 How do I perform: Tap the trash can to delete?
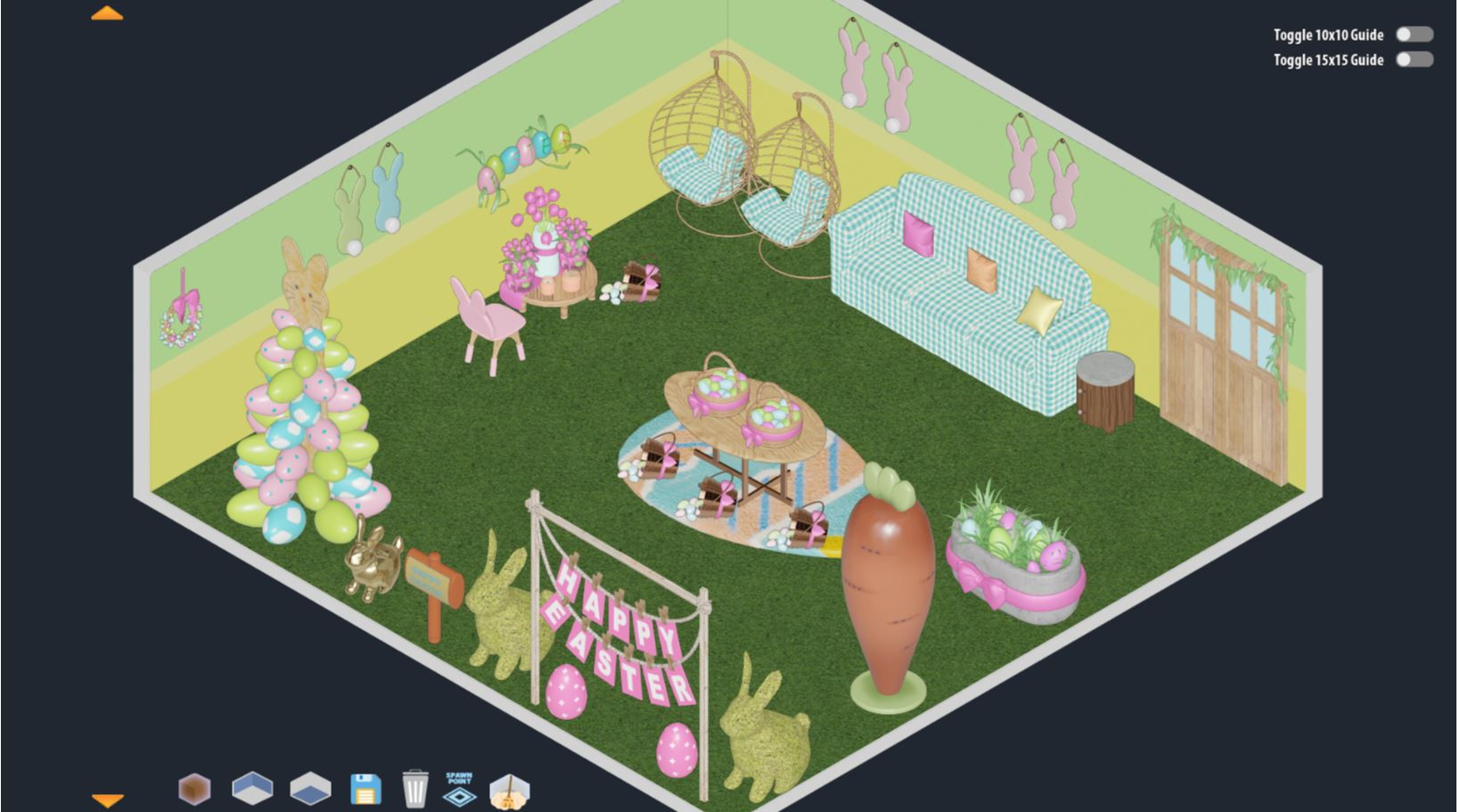414,789
